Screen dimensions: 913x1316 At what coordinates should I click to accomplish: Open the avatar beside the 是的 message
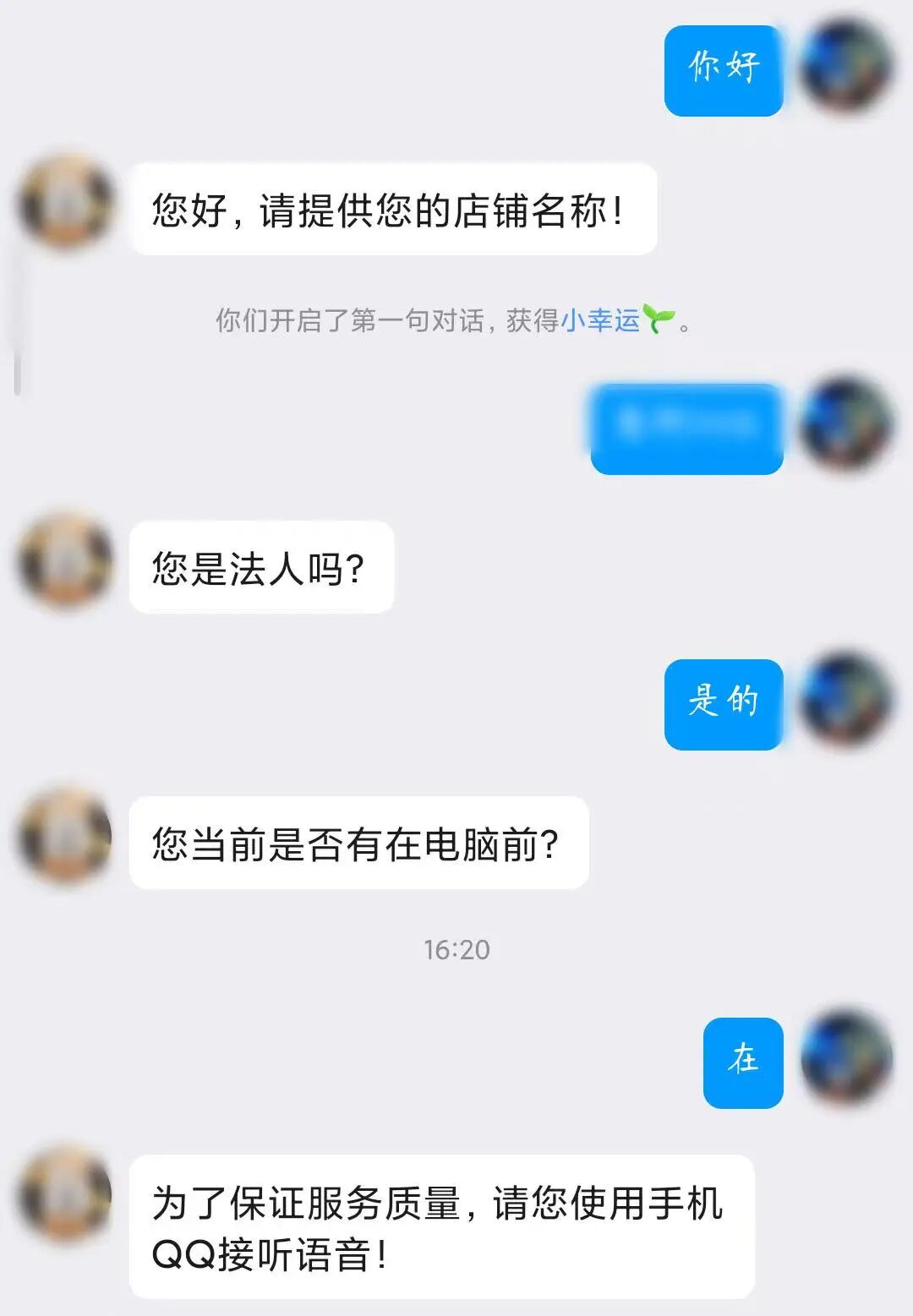click(x=845, y=700)
